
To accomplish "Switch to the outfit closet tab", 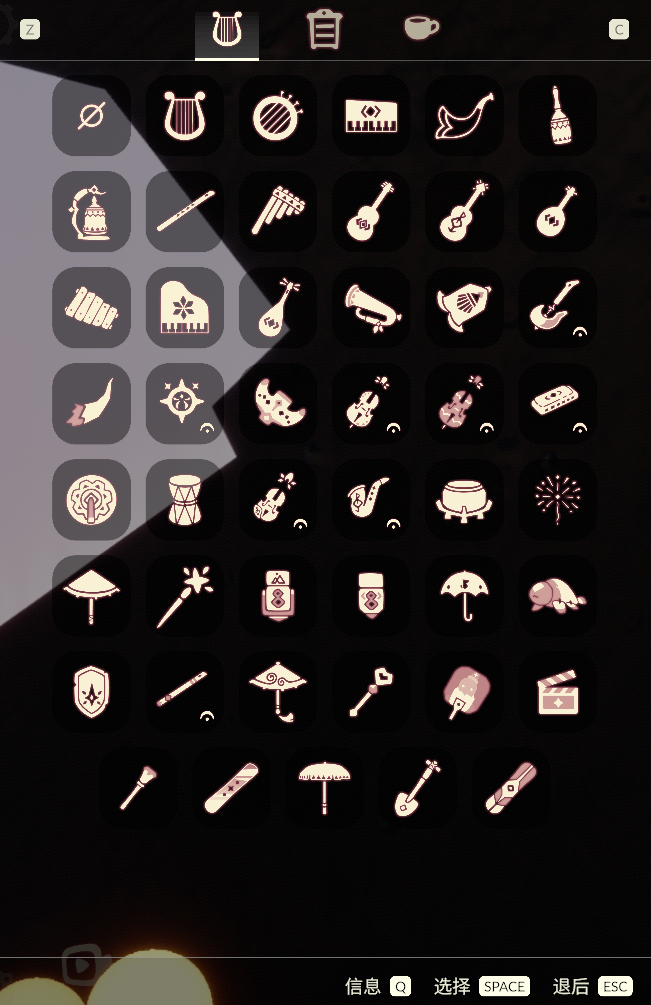I will 324,30.
